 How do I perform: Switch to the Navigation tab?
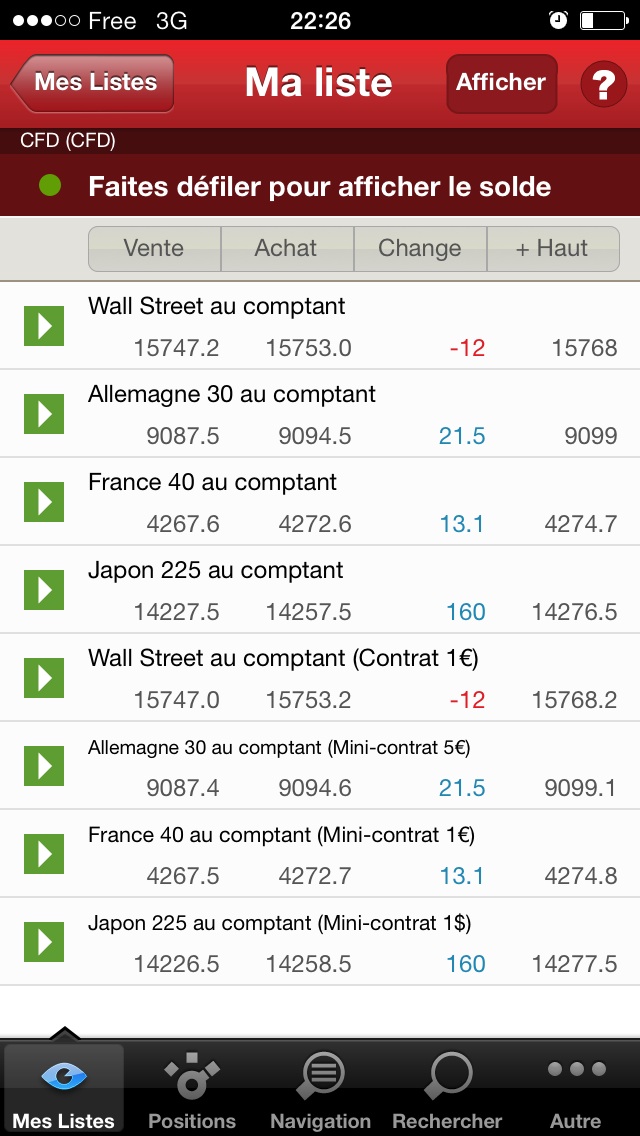click(x=320, y=1090)
